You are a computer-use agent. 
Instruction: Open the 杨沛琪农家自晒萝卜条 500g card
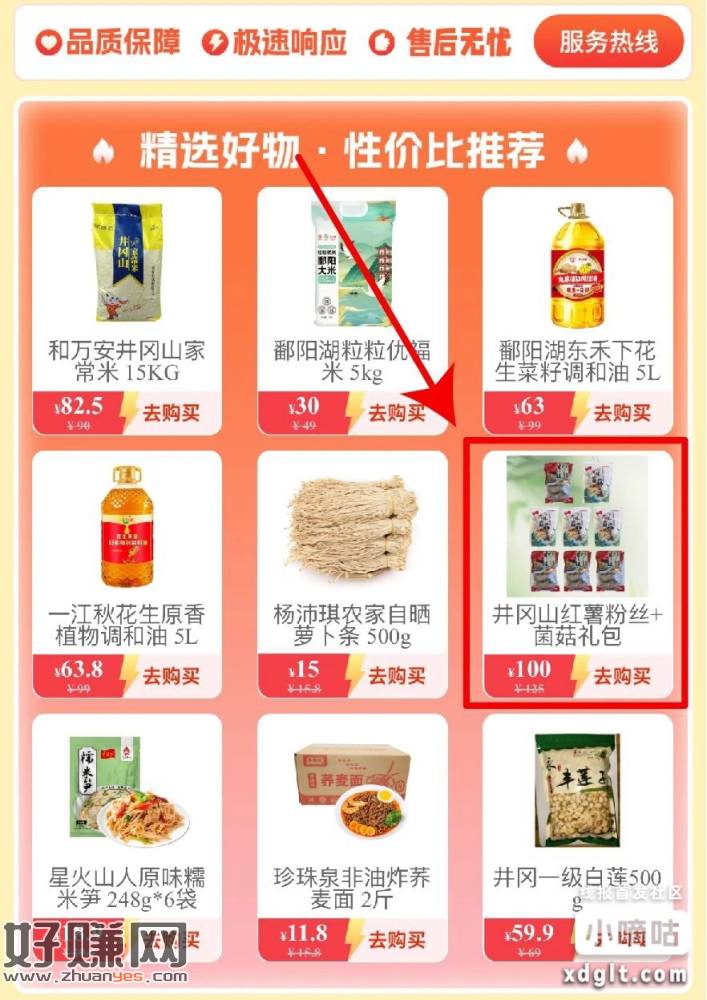(x=352, y=550)
